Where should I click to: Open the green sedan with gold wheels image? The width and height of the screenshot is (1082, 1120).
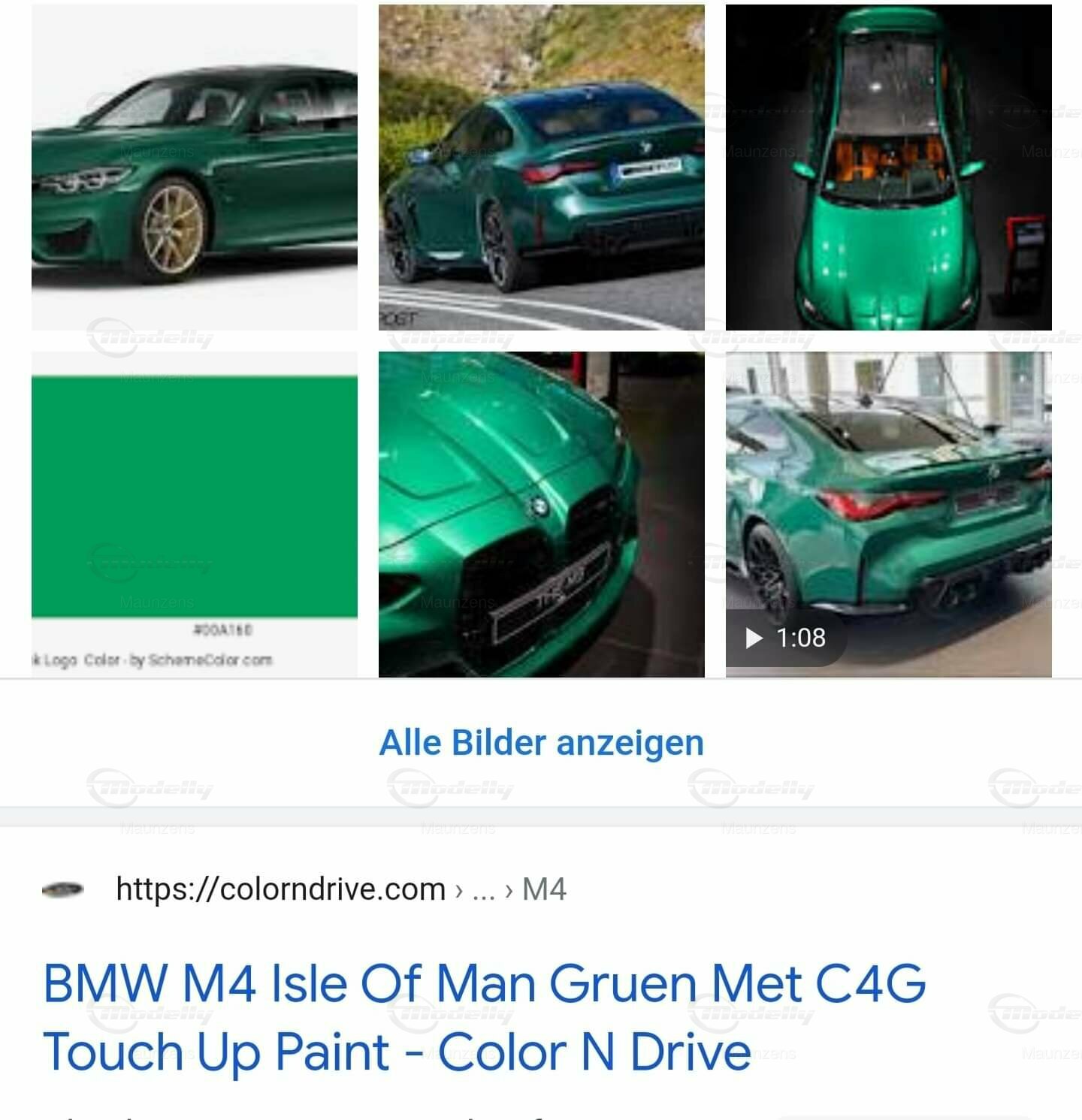(194, 168)
